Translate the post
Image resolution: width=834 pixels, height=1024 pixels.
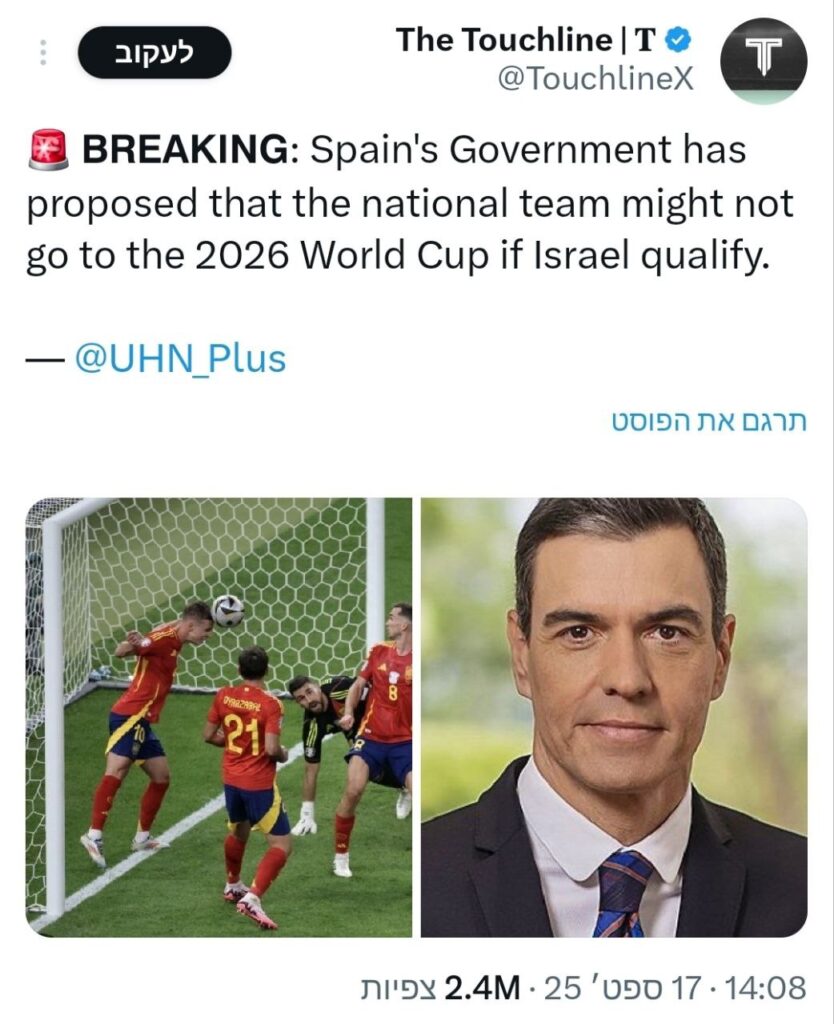click(708, 421)
